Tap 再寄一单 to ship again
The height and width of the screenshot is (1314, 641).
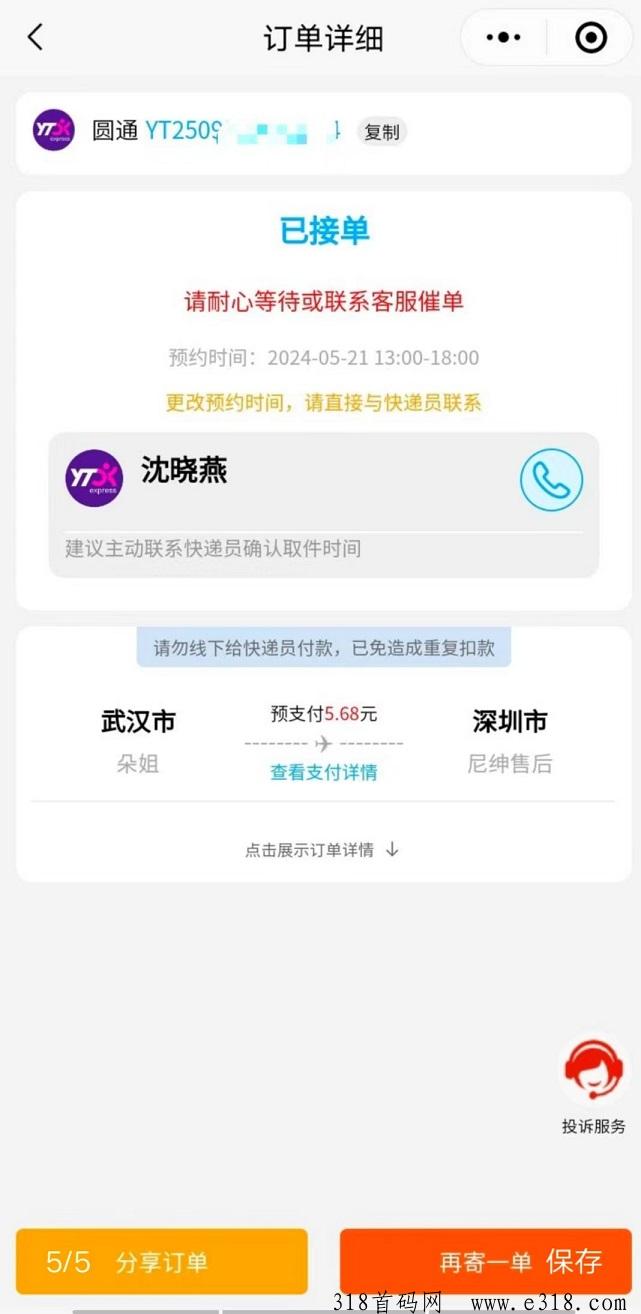coord(486,1262)
